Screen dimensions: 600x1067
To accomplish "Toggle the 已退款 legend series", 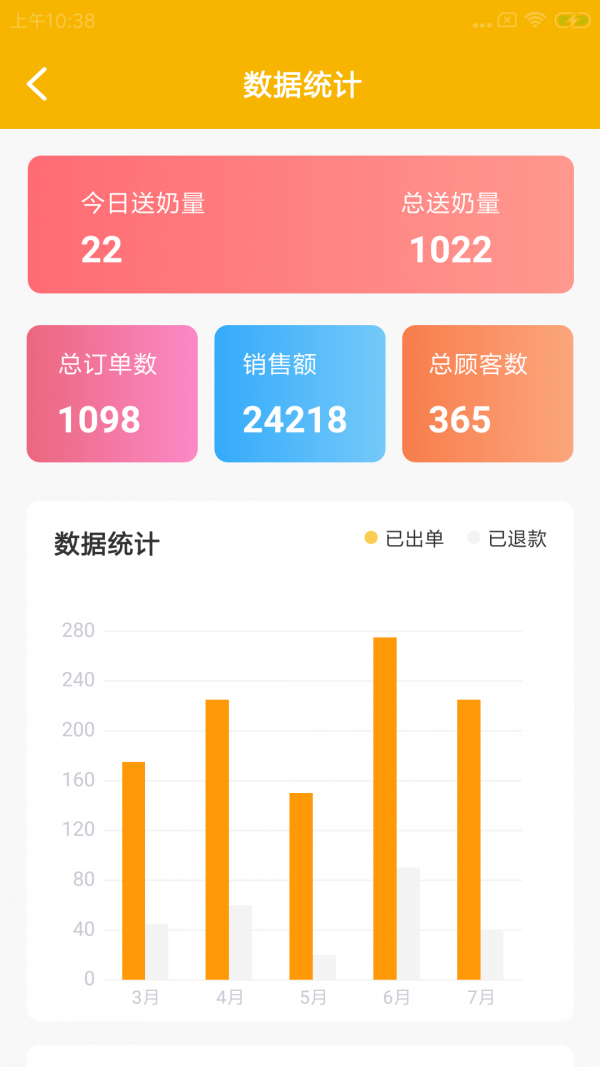I will (x=508, y=539).
